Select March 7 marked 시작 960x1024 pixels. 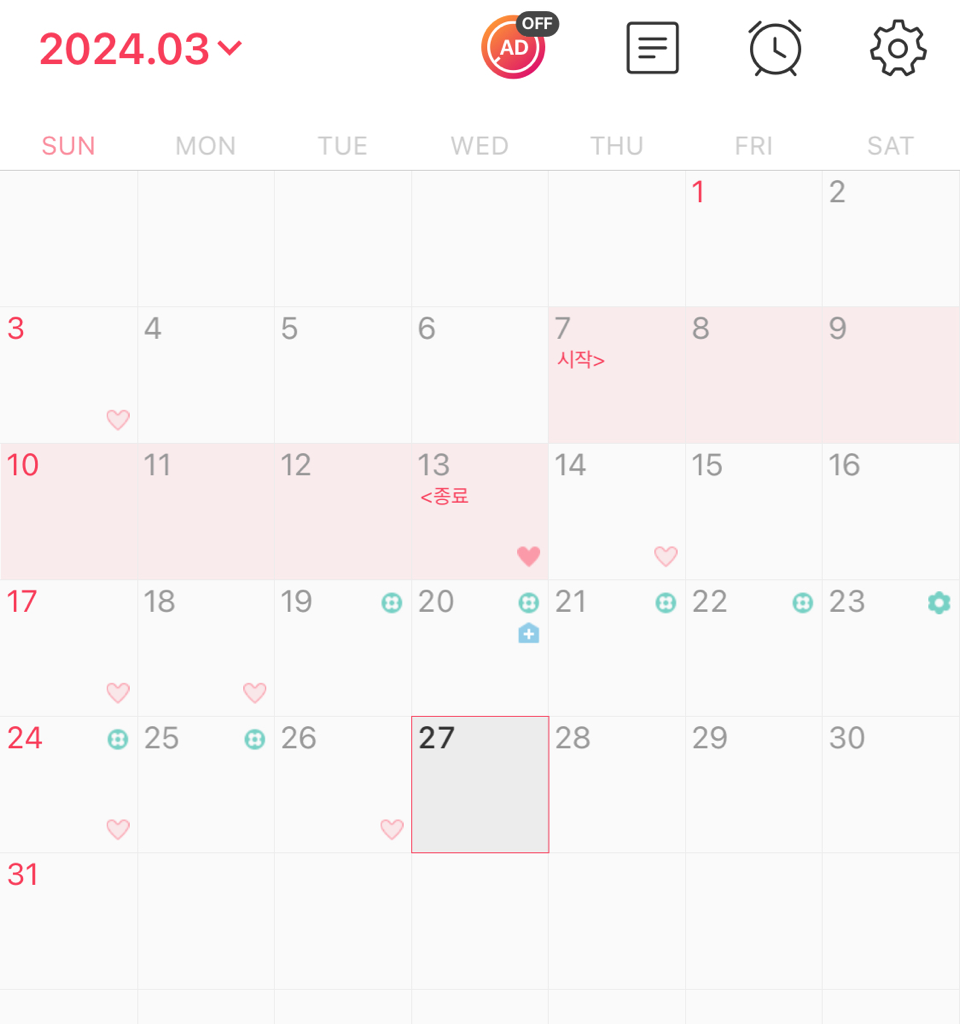point(616,375)
